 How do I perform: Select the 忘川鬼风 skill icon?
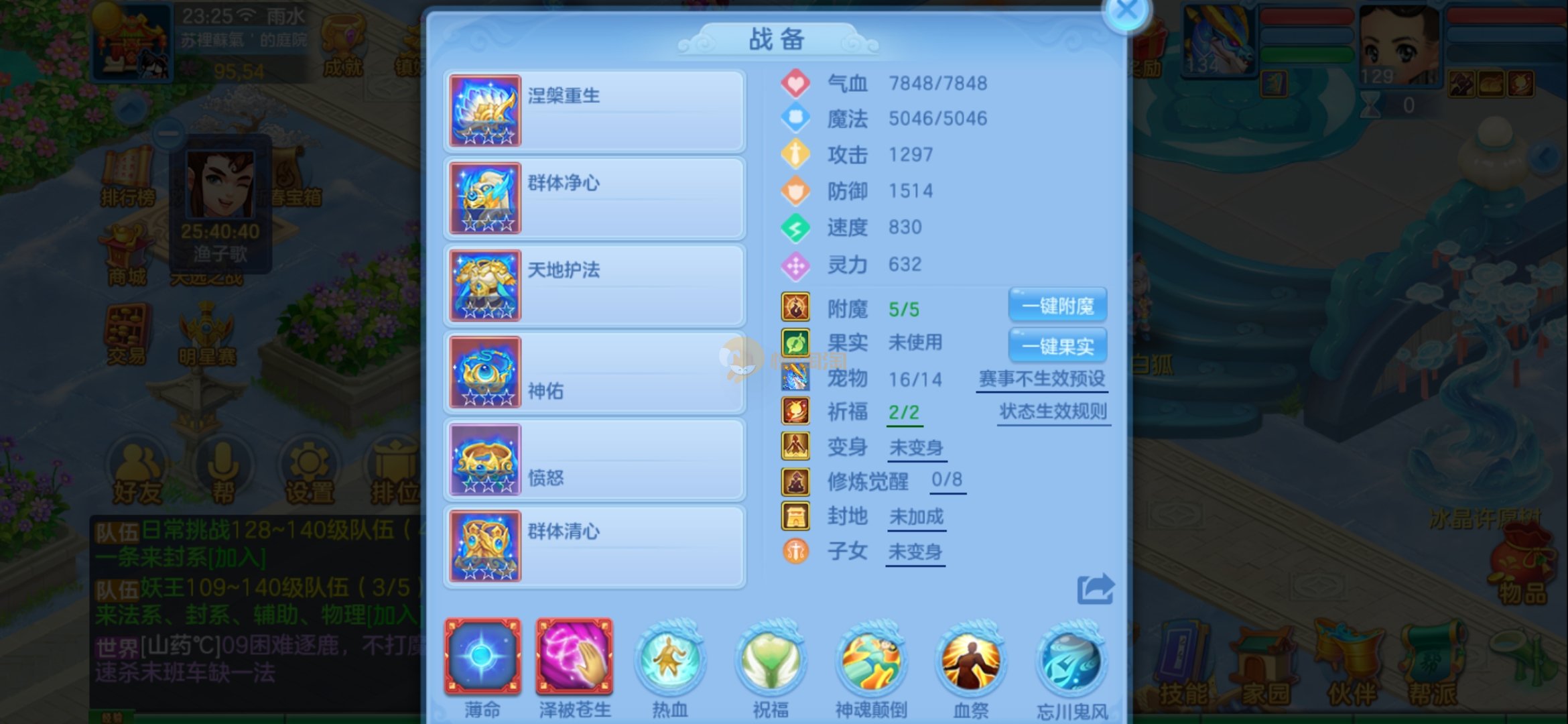[1071, 660]
